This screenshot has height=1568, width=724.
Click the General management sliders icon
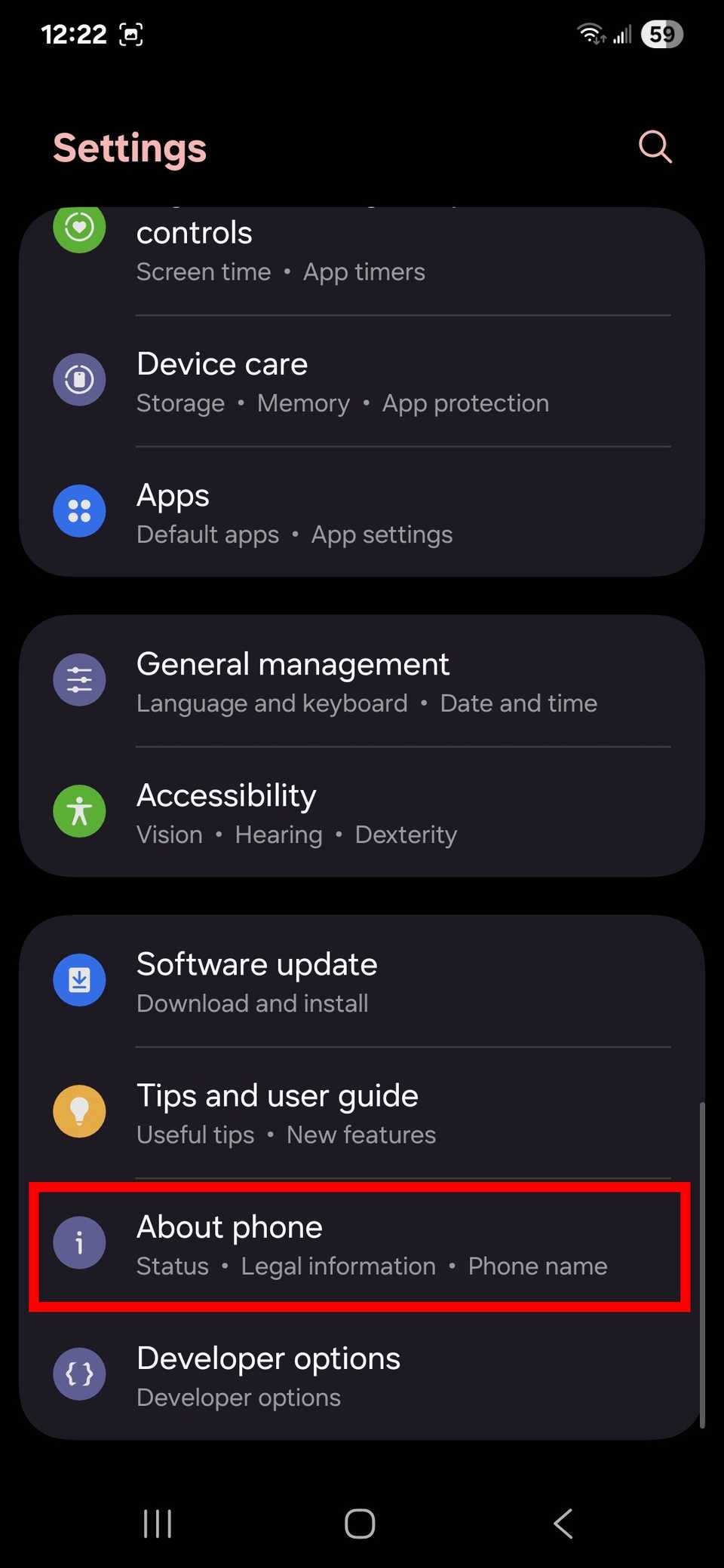[79, 679]
